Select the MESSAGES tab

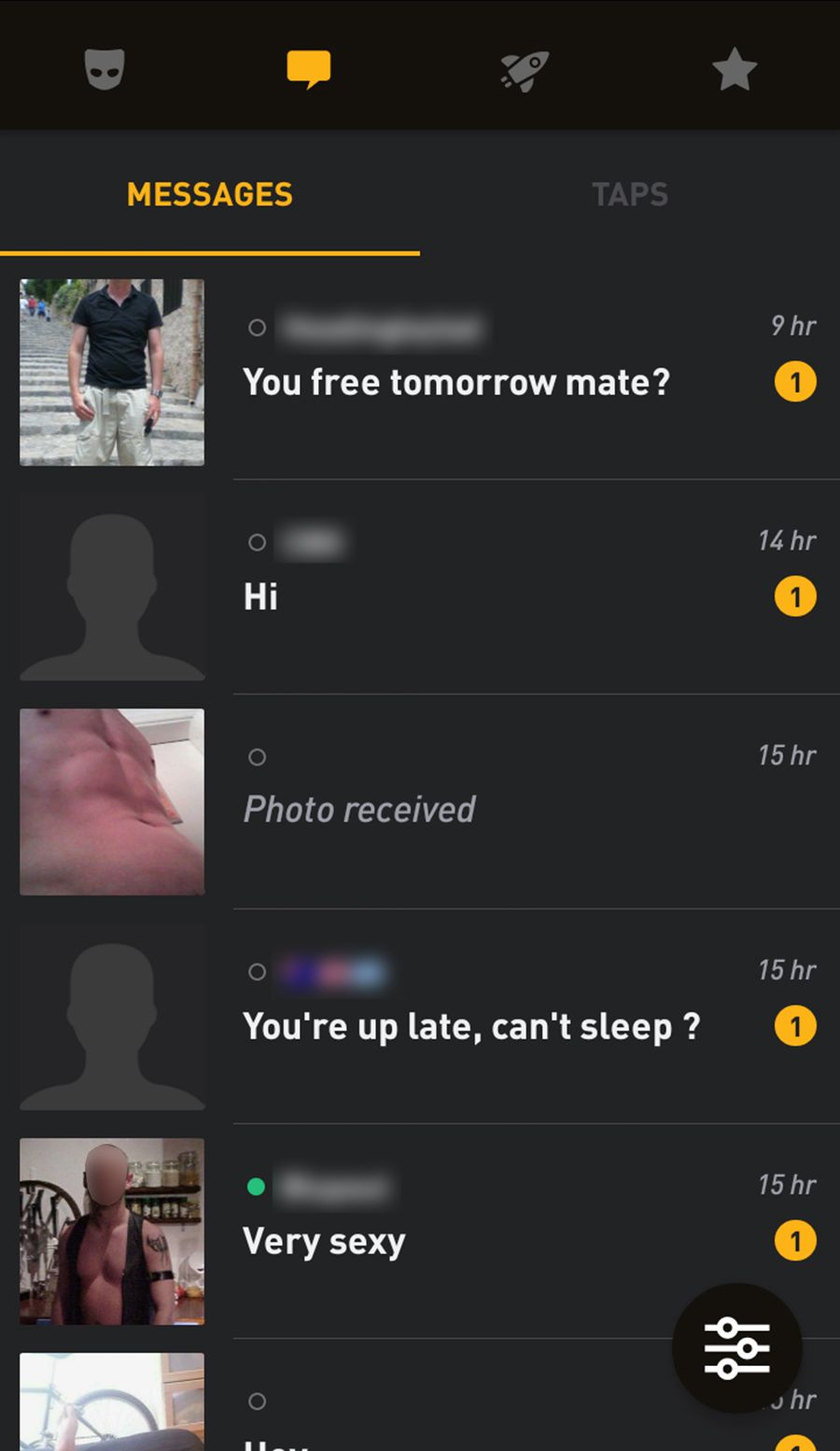[x=209, y=195]
